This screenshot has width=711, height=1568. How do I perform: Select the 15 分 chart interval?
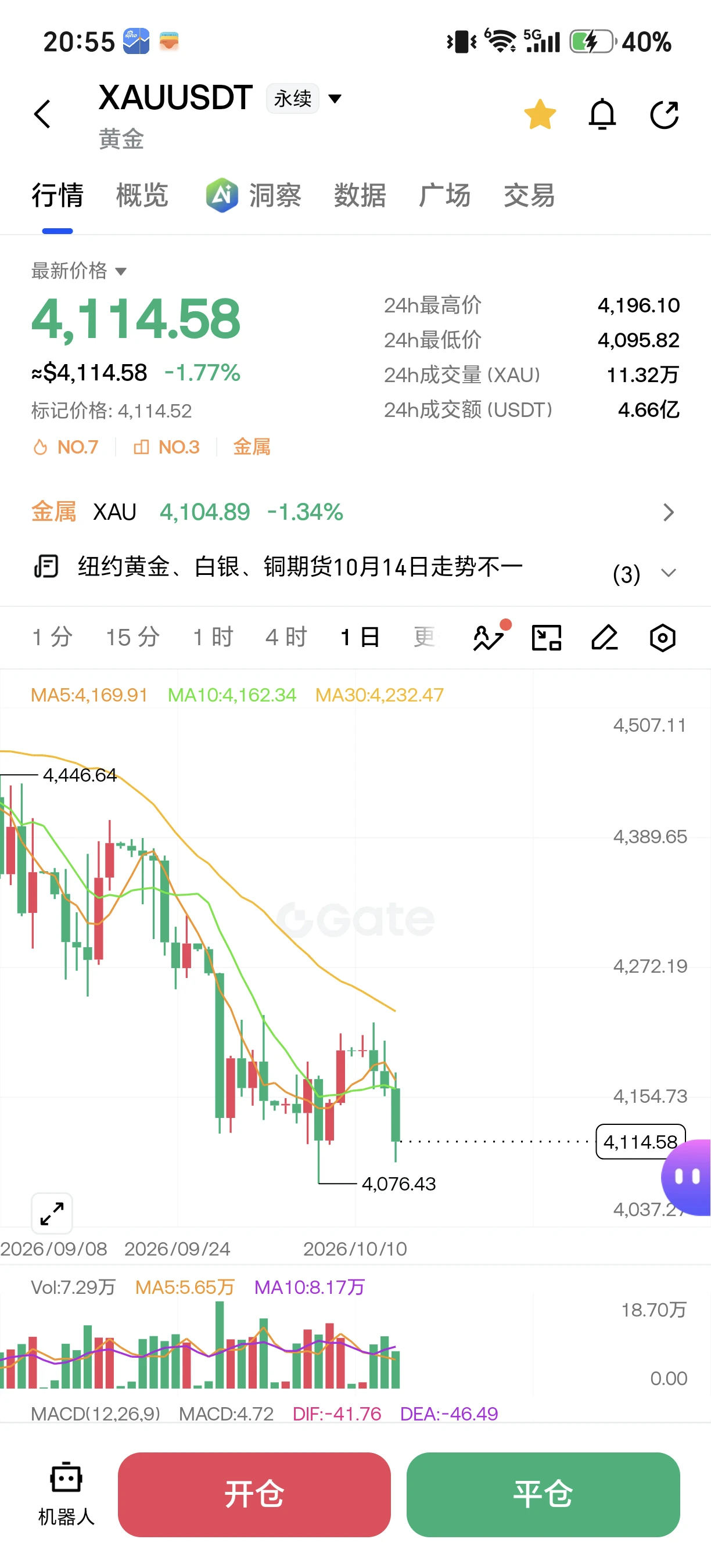tap(132, 637)
